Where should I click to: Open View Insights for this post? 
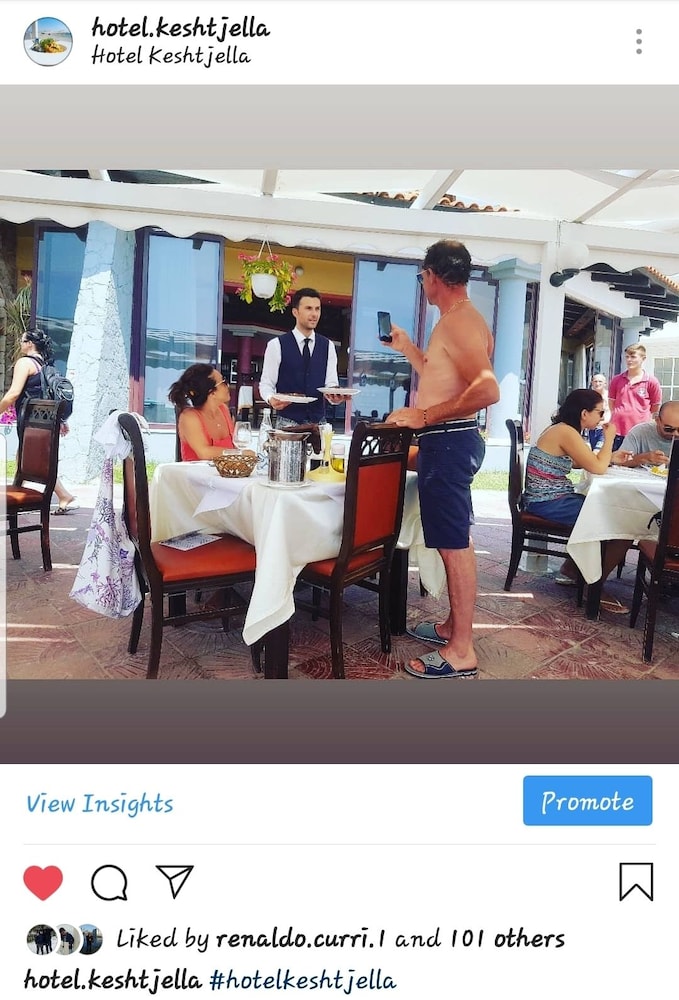coord(99,803)
